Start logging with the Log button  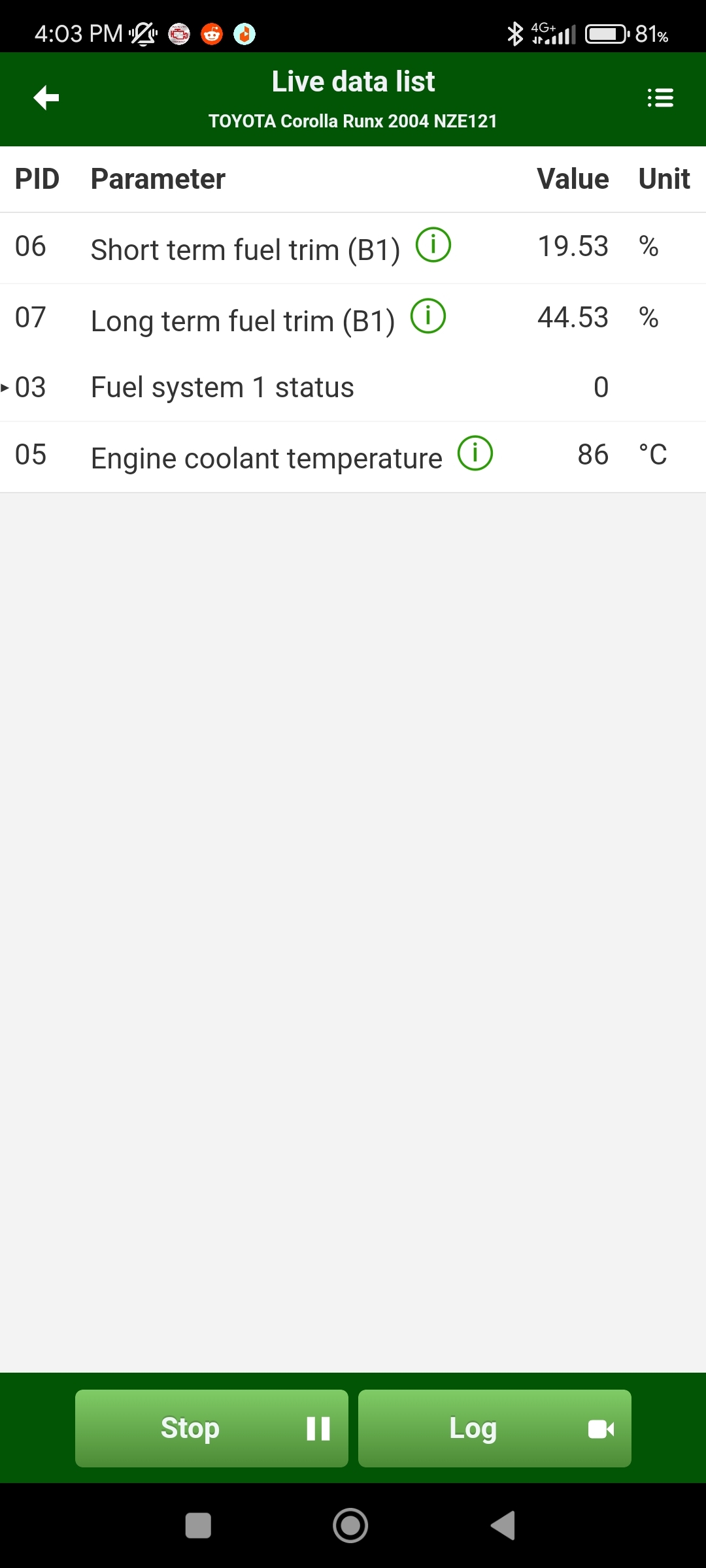click(x=495, y=1428)
